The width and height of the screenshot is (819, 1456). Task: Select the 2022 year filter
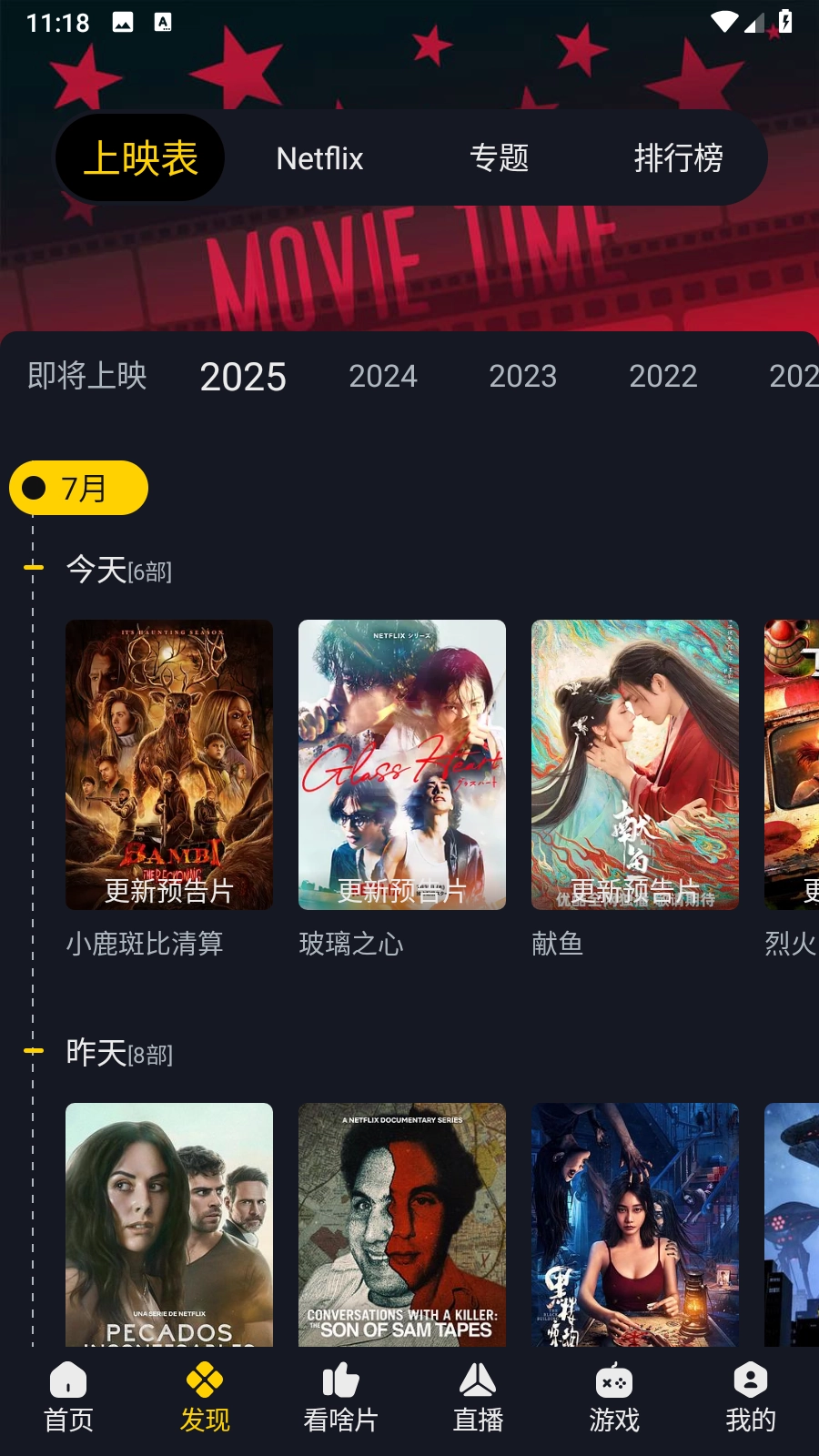[x=663, y=376]
